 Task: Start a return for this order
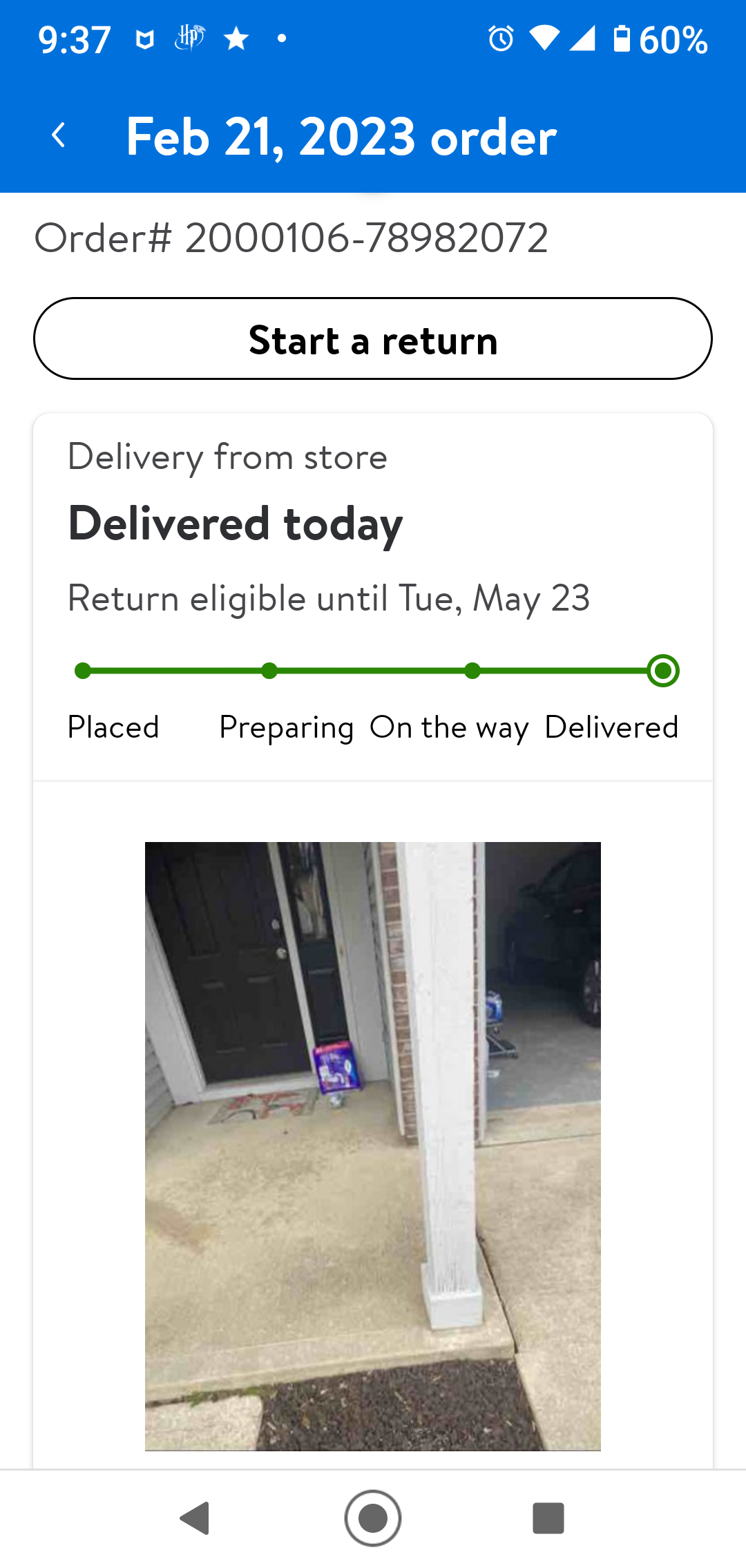tap(373, 338)
